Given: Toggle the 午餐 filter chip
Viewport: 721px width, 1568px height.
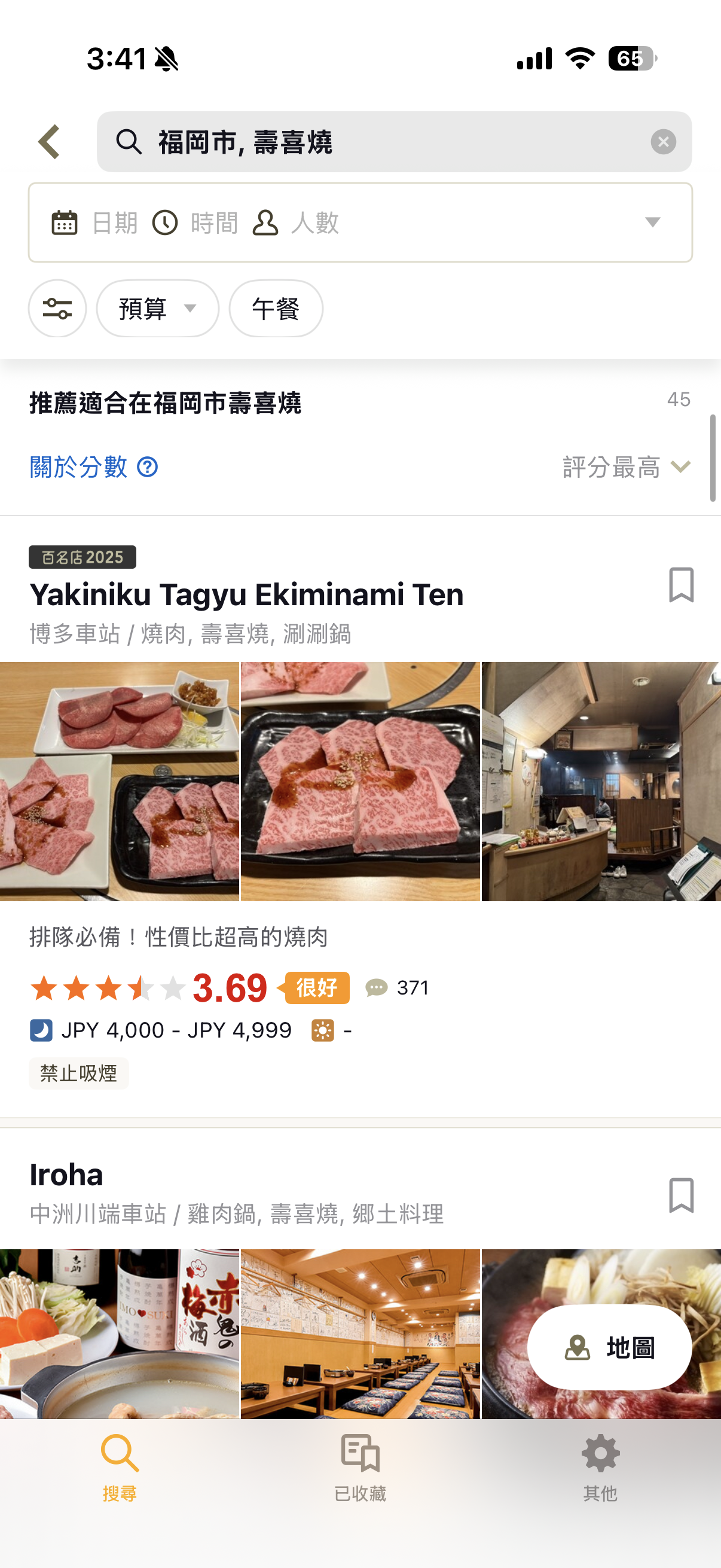Looking at the screenshot, I should coord(276,309).
